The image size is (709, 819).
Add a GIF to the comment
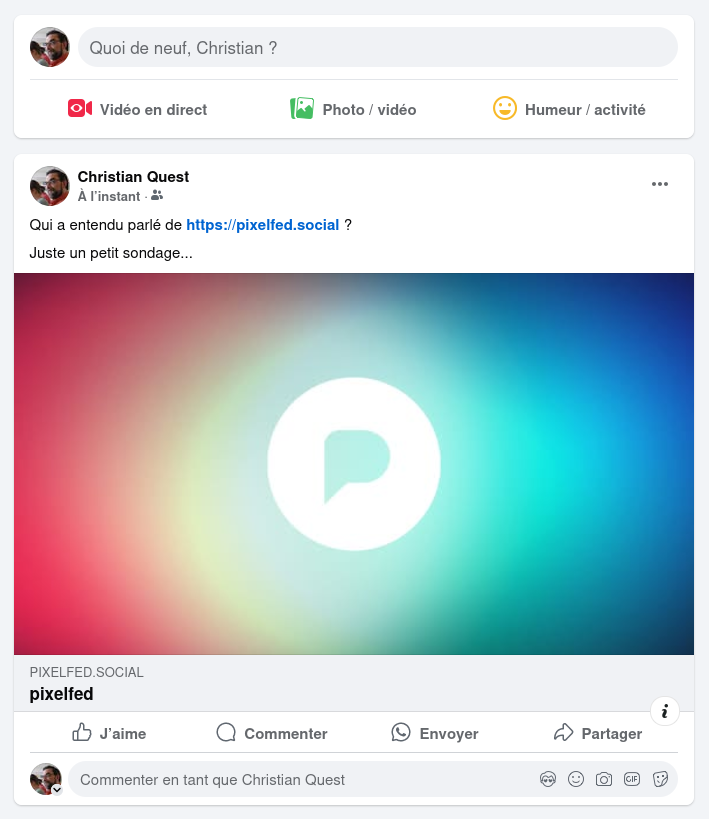(632, 780)
